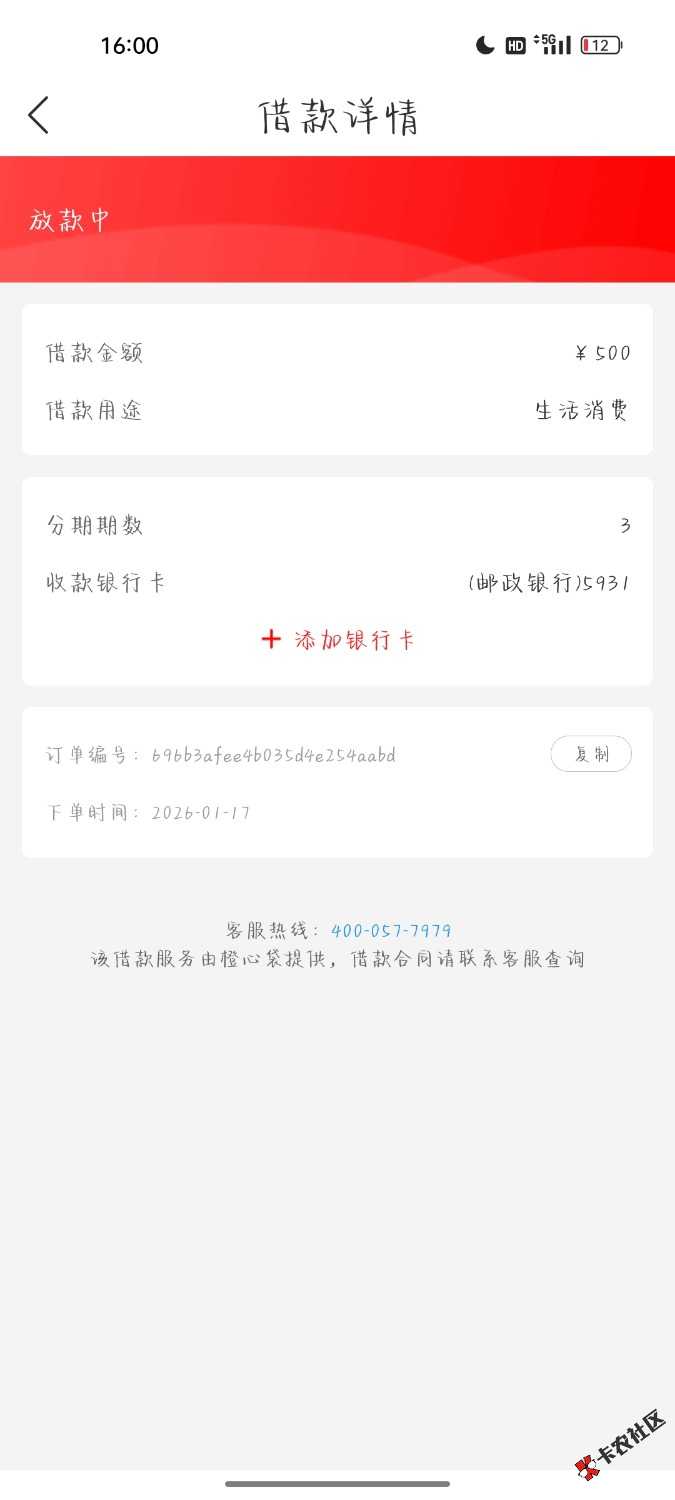Tap 添加银行卡 to add a bank card
Screen dimensions: 675x1500
coord(338,640)
